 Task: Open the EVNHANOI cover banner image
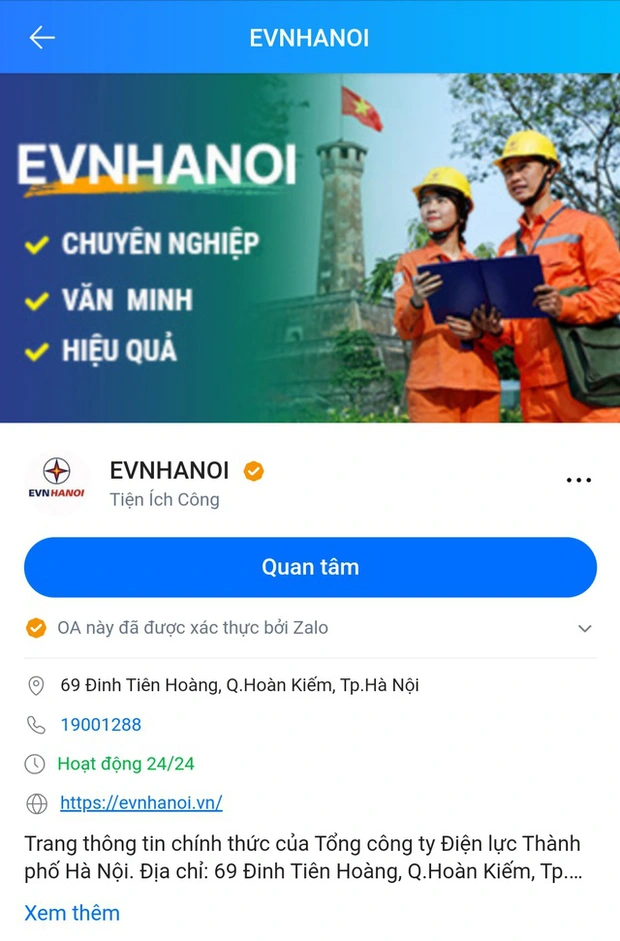tap(310, 248)
